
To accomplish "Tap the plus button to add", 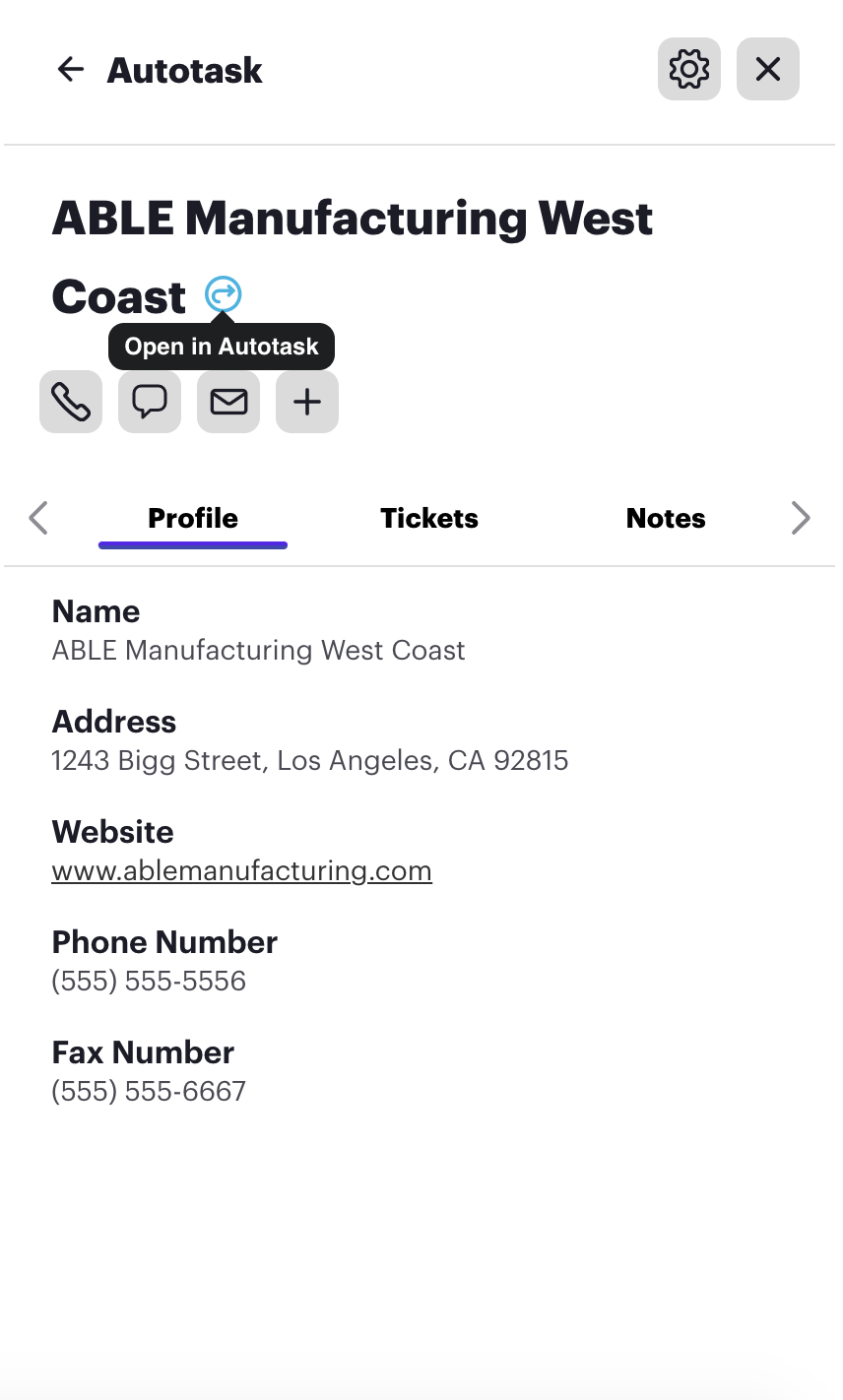I will 307,402.
